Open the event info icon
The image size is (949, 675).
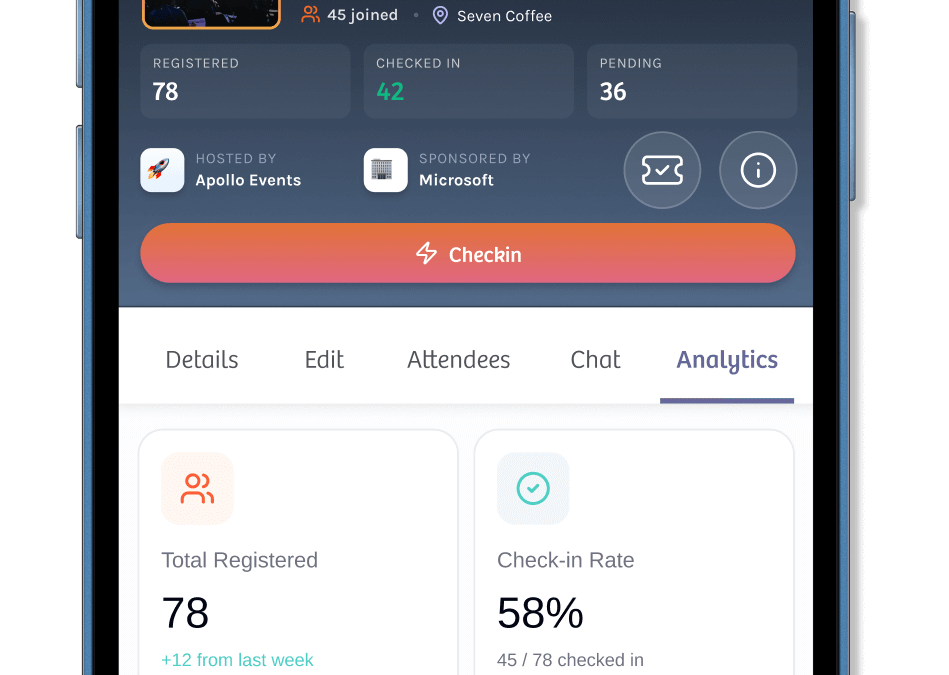(x=758, y=170)
